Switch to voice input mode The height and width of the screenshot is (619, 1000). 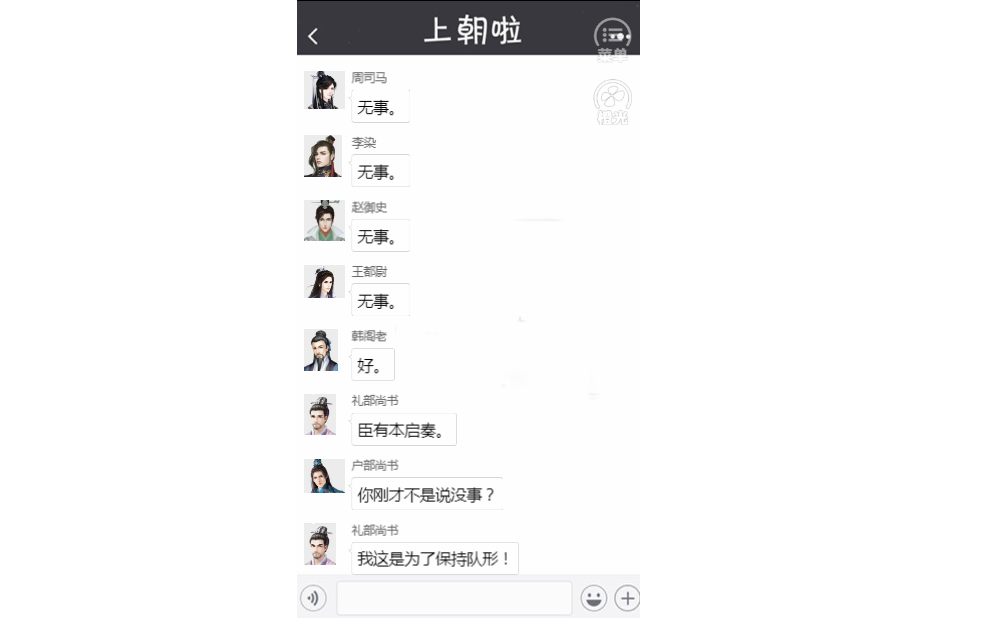click(313, 598)
